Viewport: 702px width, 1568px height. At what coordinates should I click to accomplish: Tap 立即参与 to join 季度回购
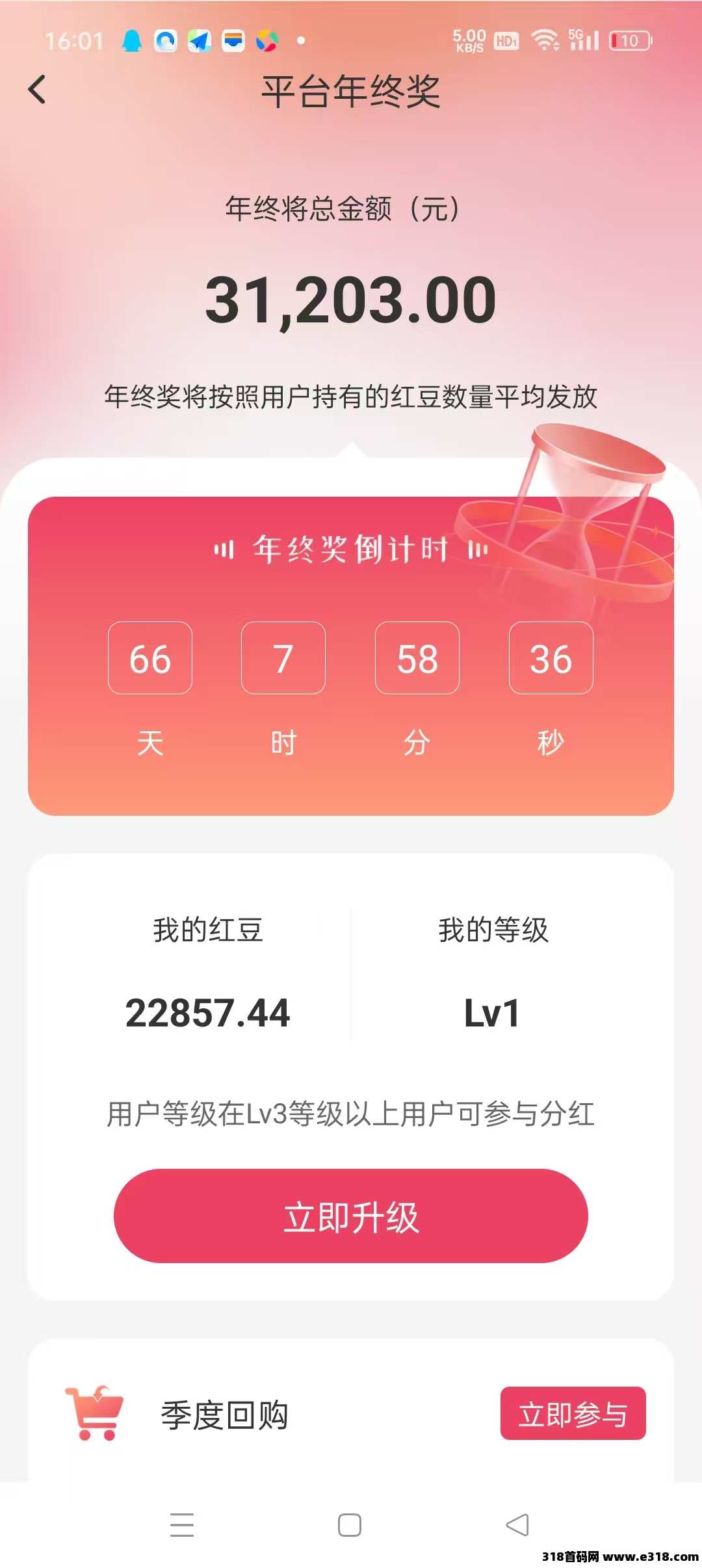(573, 1413)
